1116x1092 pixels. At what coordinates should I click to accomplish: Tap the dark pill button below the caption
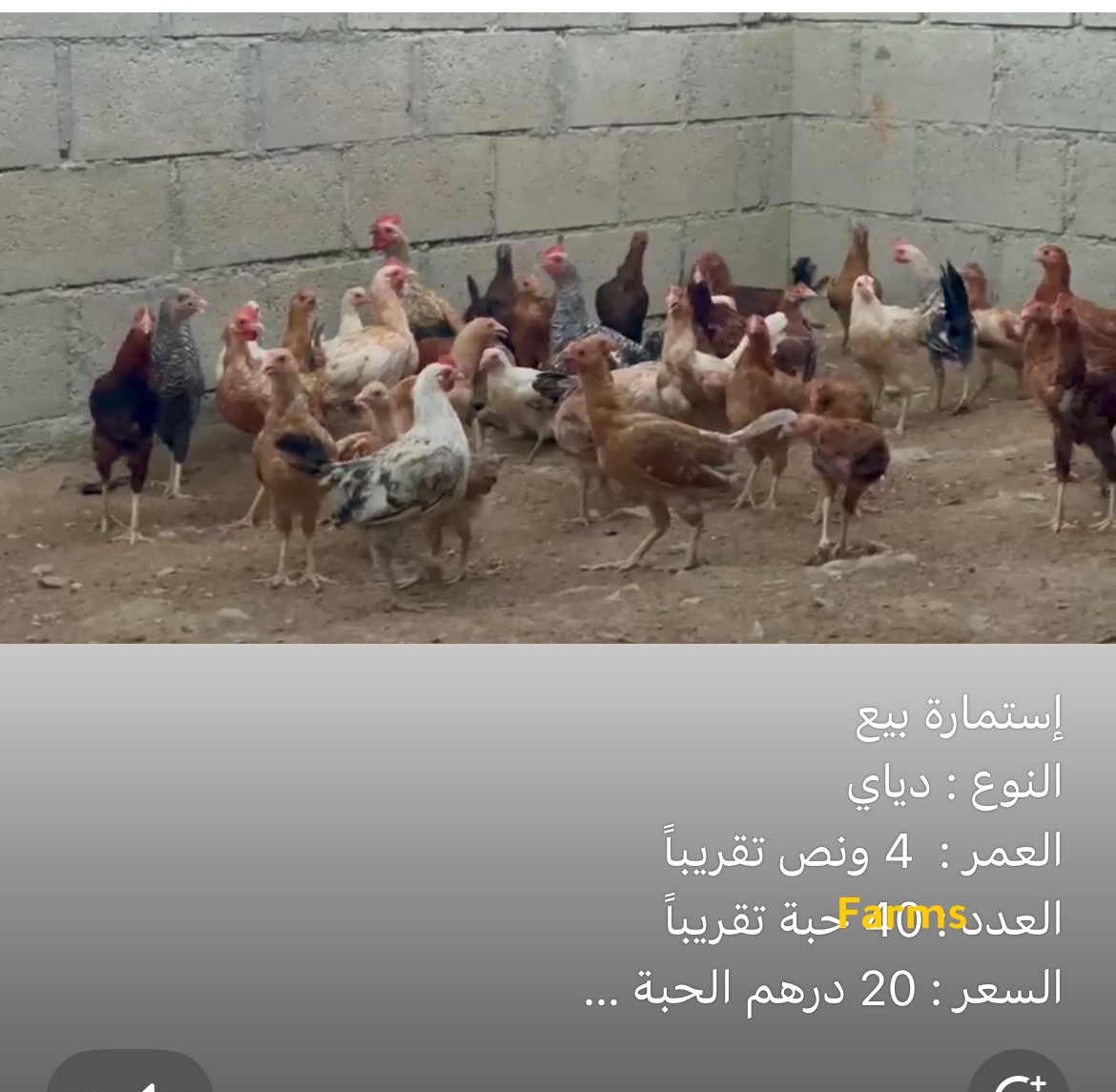130,1076
